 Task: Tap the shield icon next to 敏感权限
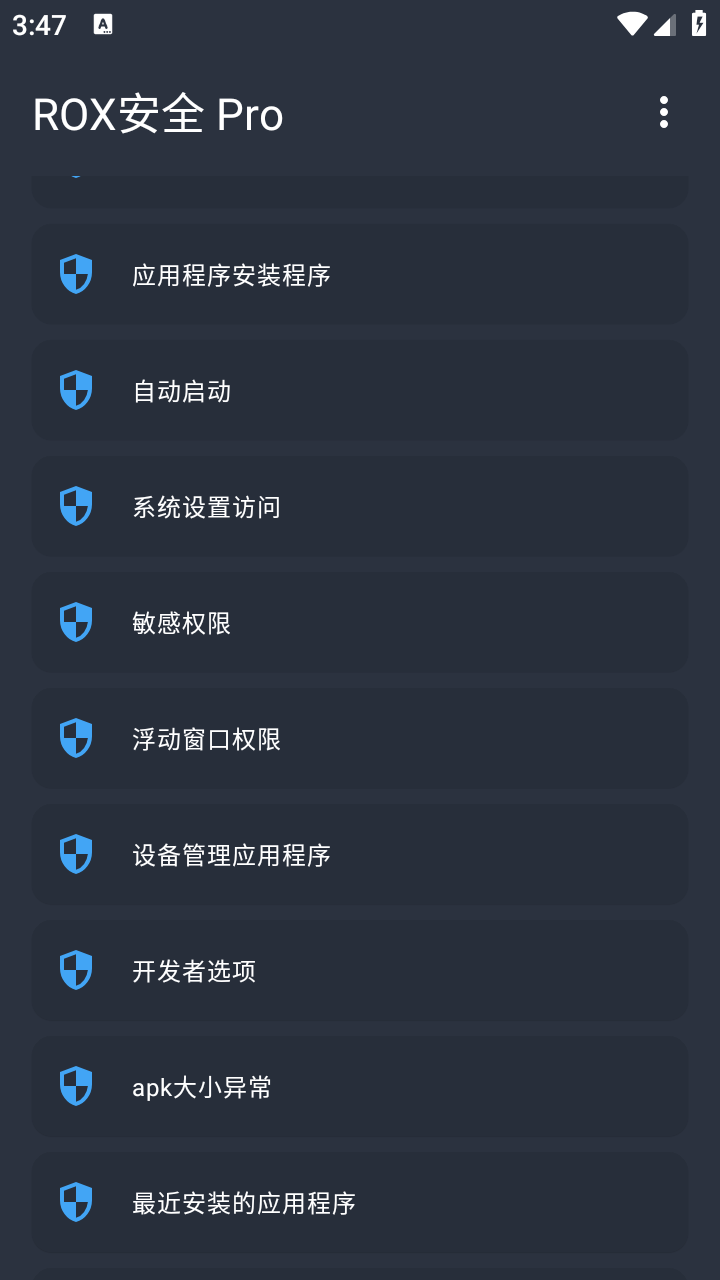(x=75, y=622)
